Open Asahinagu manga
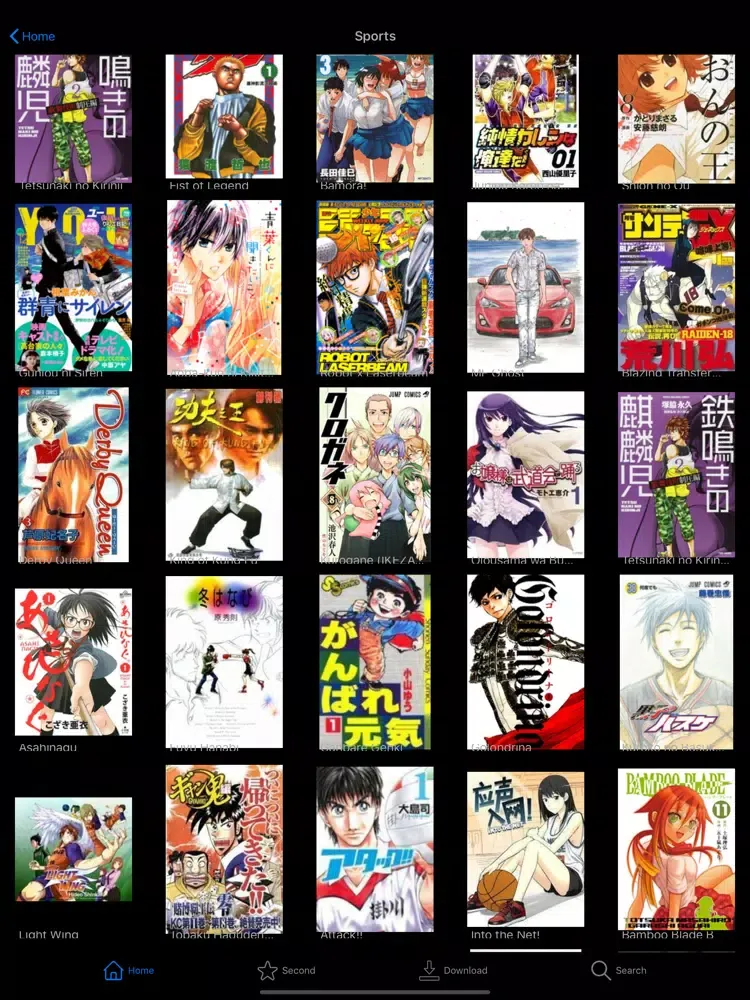The width and height of the screenshot is (750, 1000). 73,662
